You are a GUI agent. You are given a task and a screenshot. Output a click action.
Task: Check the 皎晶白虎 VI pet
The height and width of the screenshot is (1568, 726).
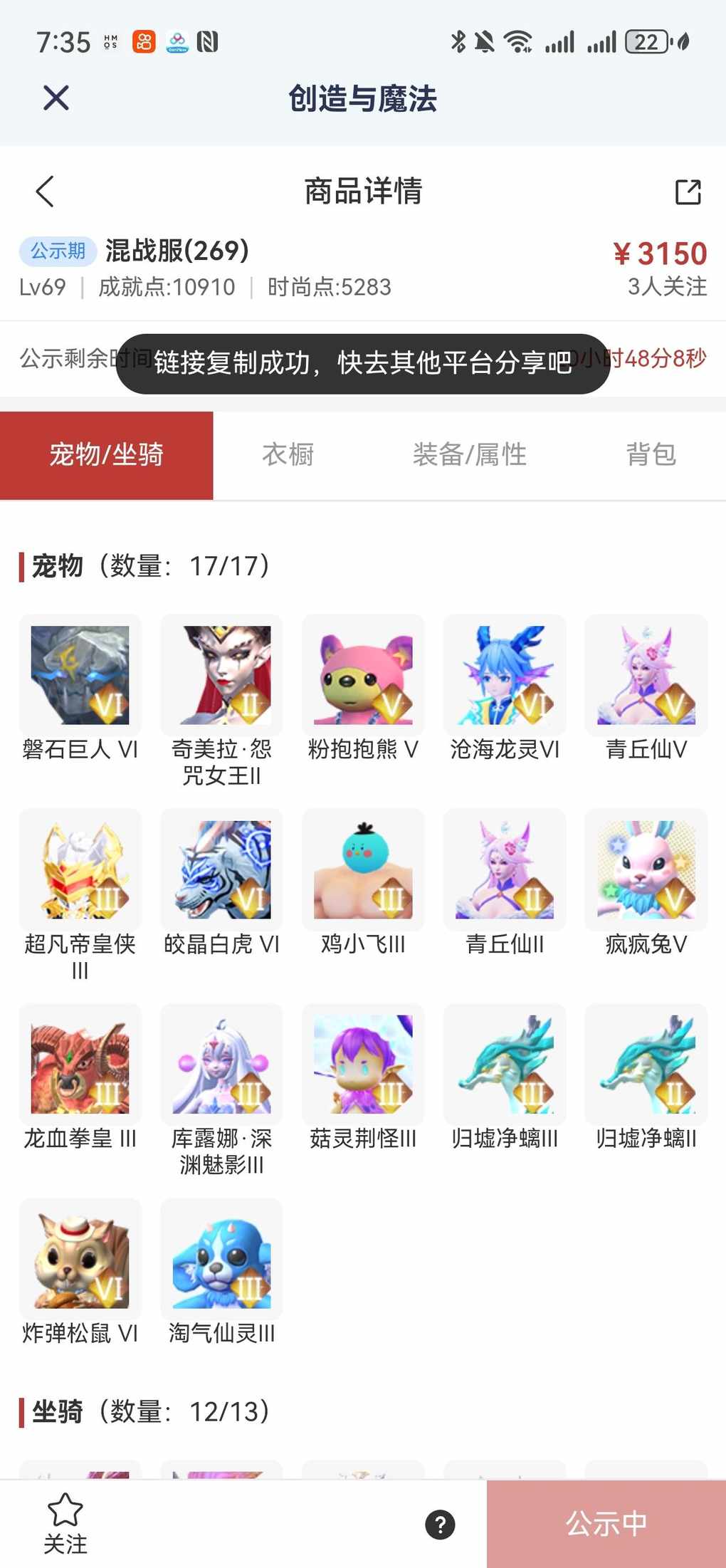(221, 869)
